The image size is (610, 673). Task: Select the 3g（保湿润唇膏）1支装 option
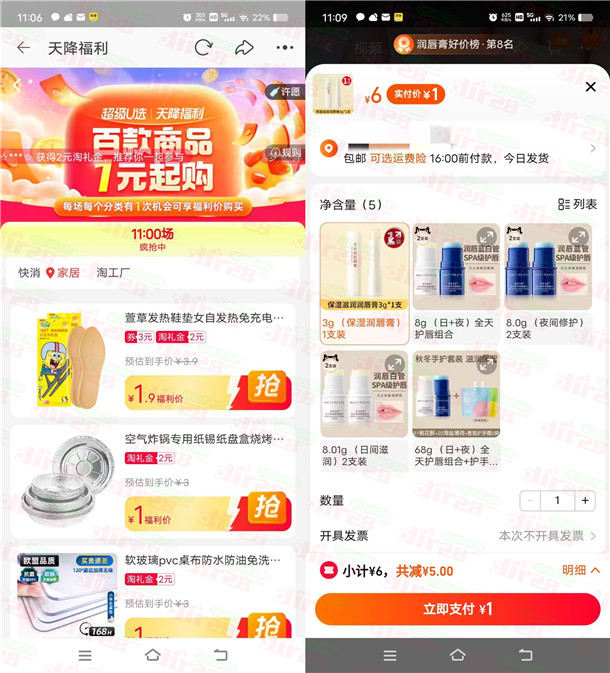click(364, 279)
